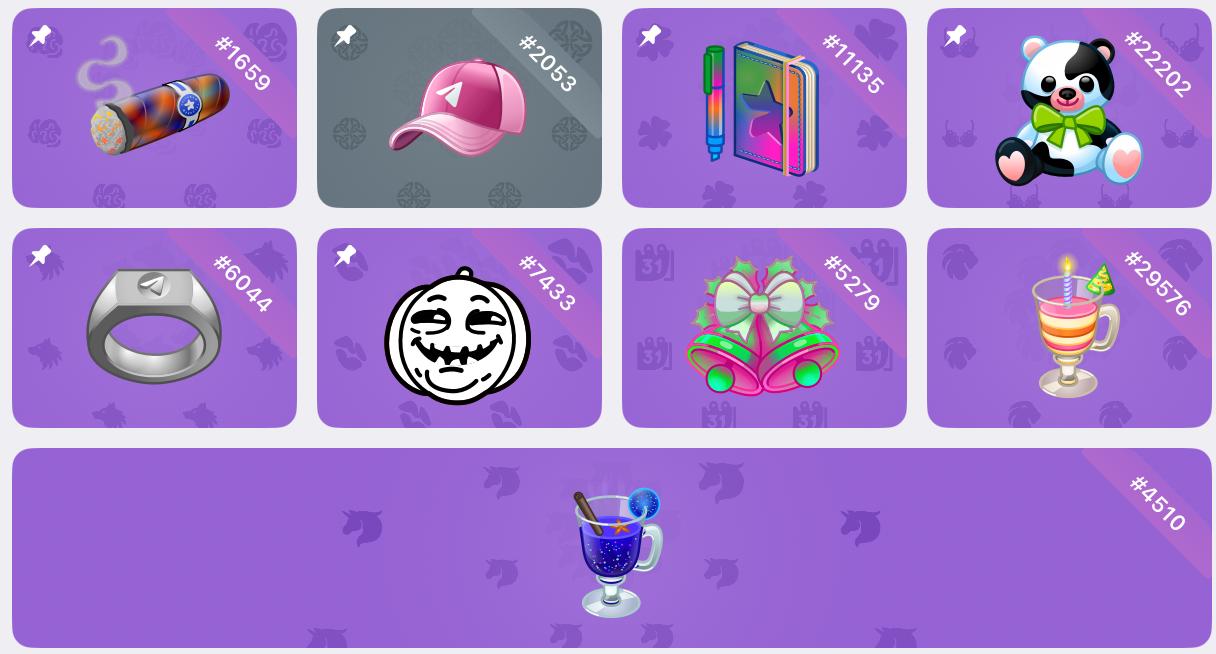Open the blue drink gift #4510
Image resolution: width=1216 pixels, height=654 pixels.
pyautogui.click(x=612, y=550)
